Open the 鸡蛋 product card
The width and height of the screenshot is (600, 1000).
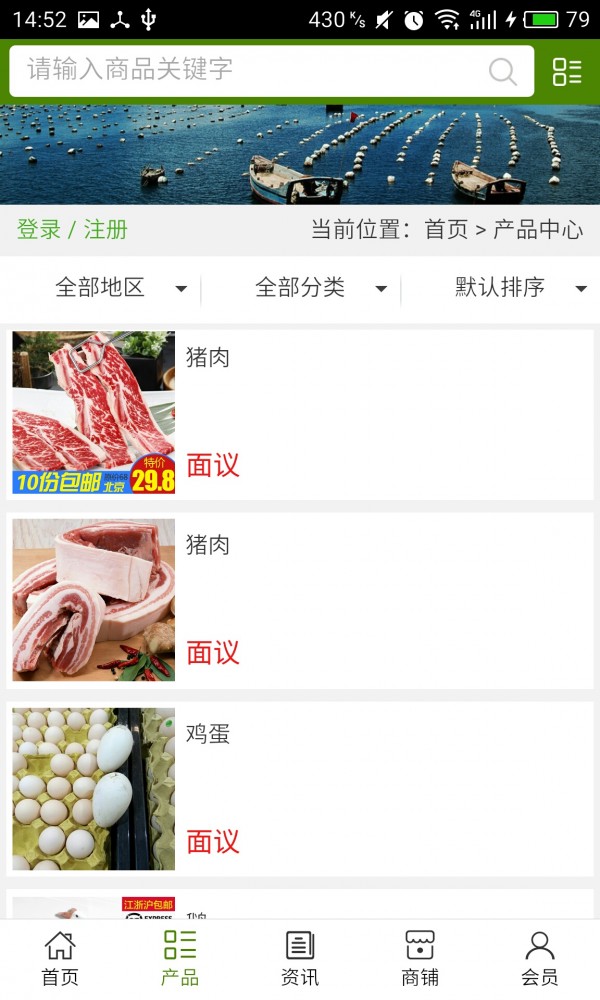[300, 790]
